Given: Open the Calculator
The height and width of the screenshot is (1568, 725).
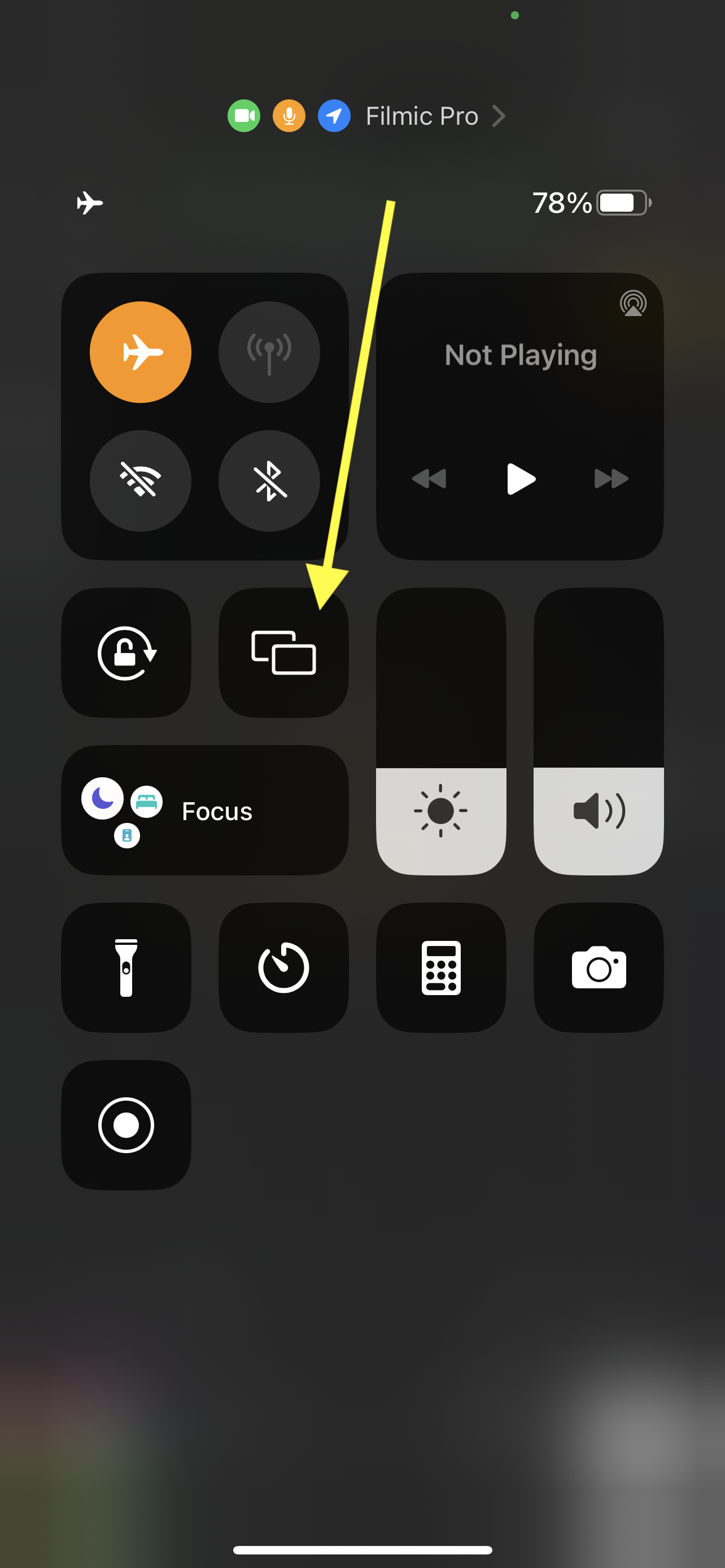Looking at the screenshot, I should tap(442, 967).
